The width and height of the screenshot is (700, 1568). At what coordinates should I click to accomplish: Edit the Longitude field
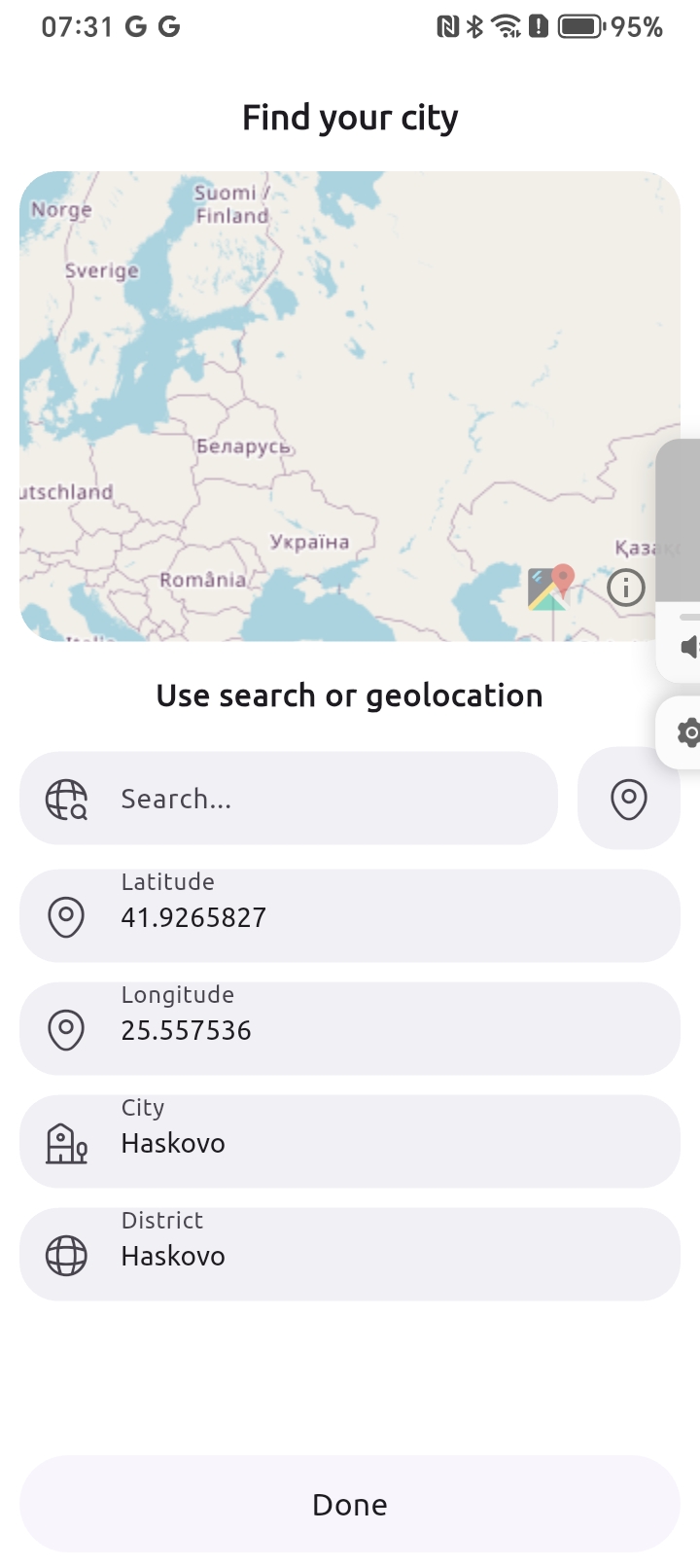tap(350, 1029)
